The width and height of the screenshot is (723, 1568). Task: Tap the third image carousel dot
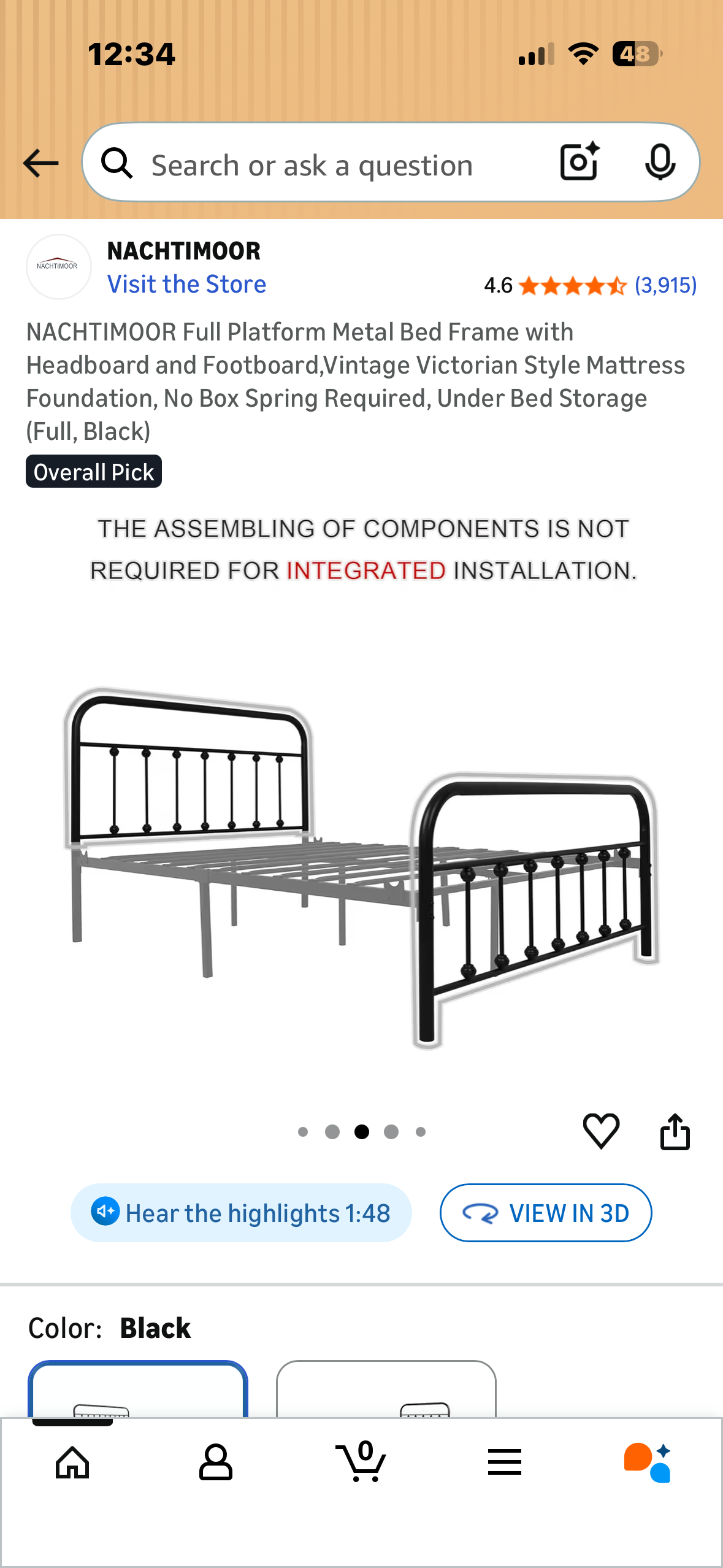pos(361,1132)
